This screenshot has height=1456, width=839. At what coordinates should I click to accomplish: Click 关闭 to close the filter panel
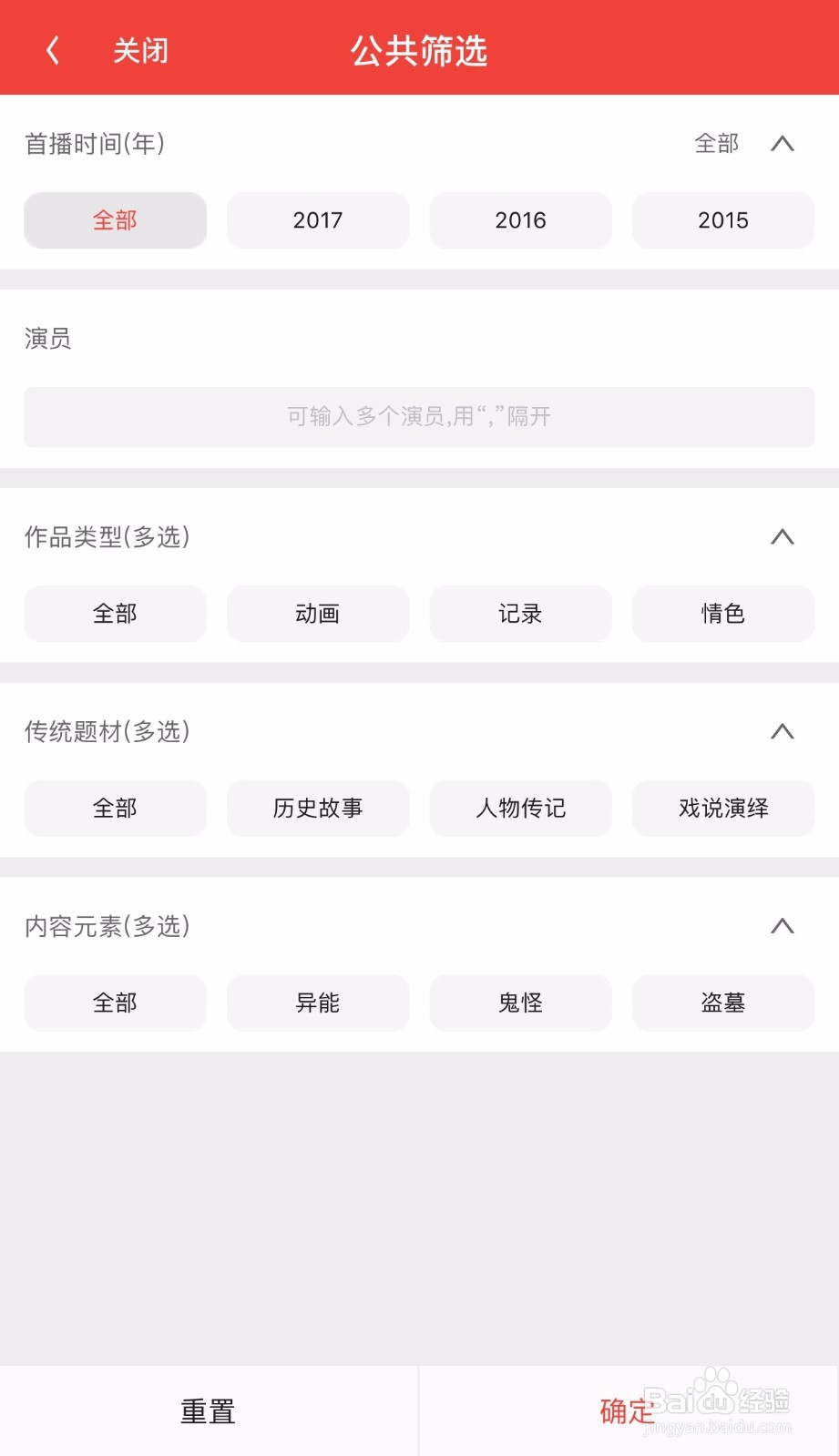point(138,50)
